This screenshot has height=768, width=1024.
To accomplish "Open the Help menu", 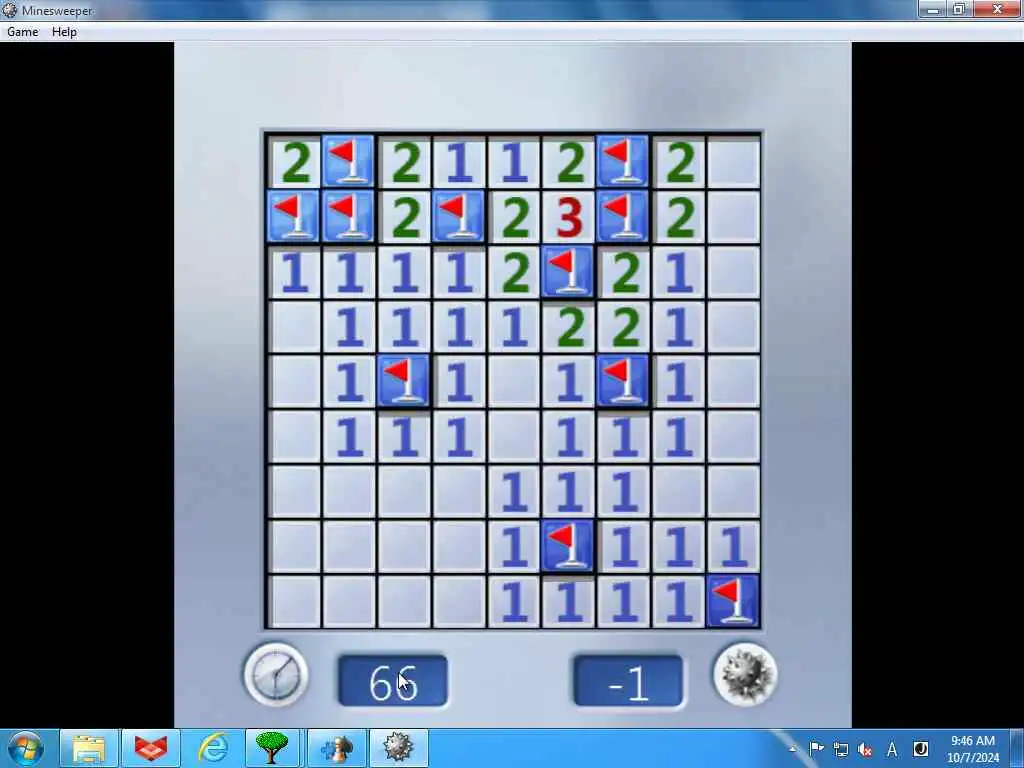I will pos(64,32).
